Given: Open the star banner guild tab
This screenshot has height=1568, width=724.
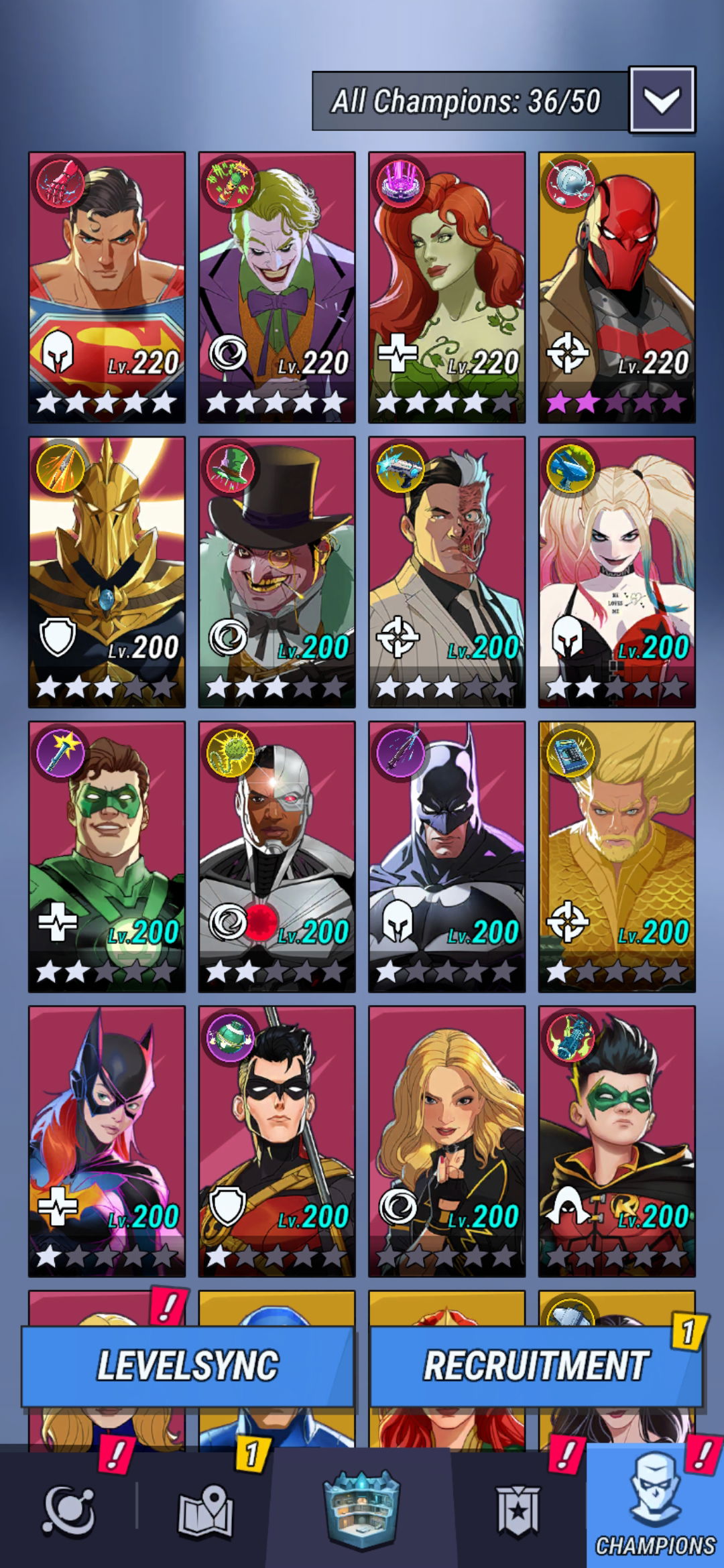Looking at the screenshot, I should point(518,1512).
